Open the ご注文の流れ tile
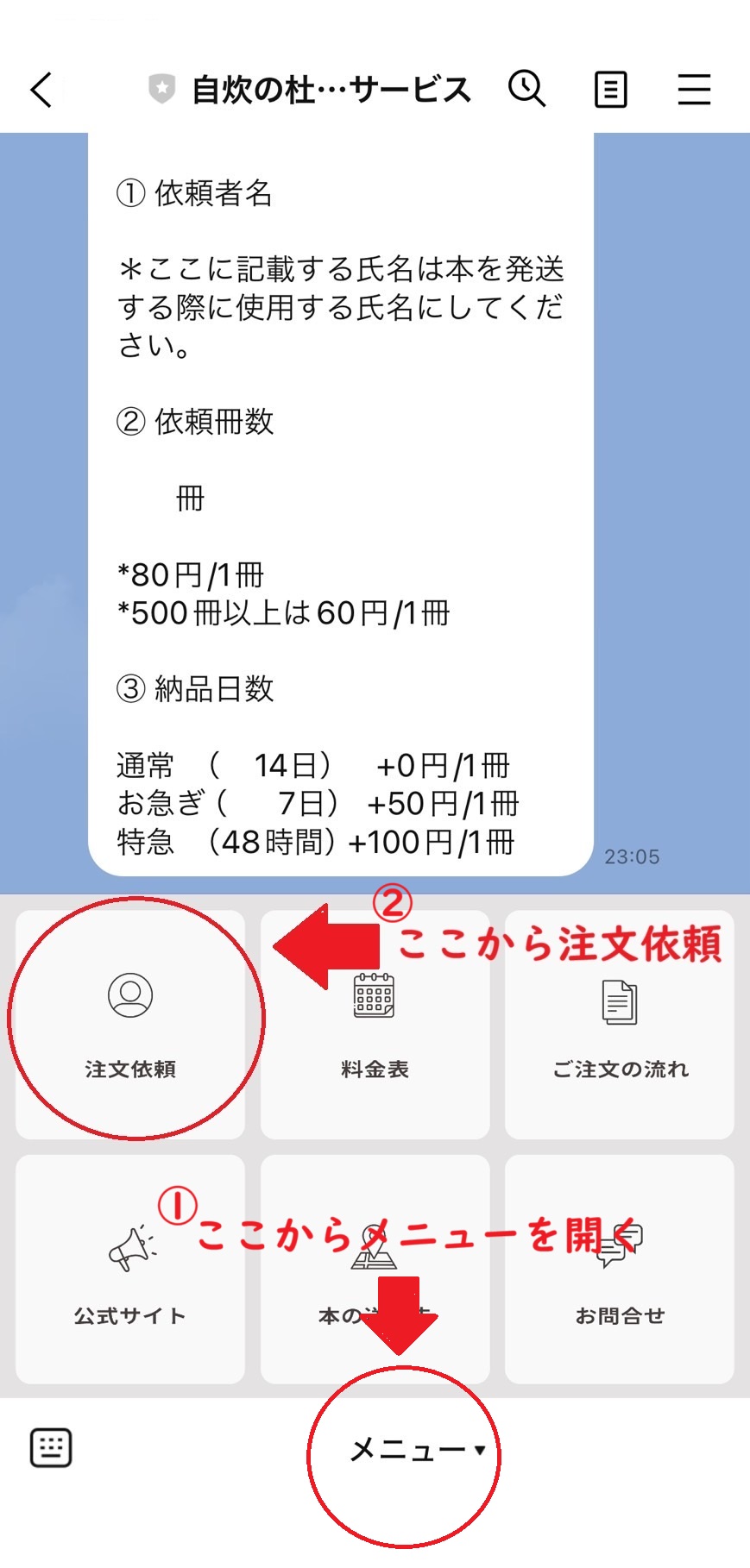 click(x=620, y=1024)
